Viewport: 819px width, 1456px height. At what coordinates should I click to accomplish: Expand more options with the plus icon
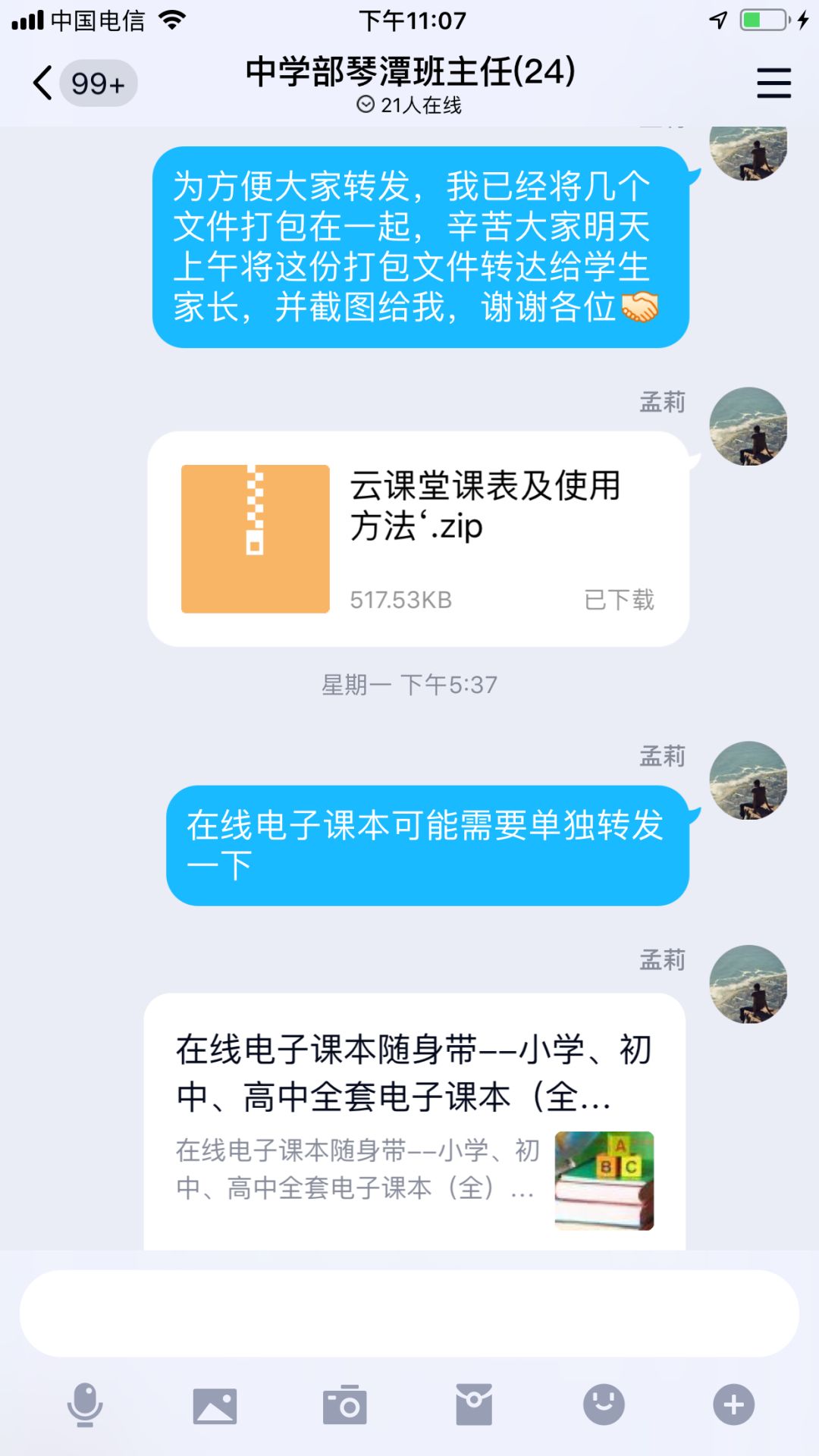733,1404
